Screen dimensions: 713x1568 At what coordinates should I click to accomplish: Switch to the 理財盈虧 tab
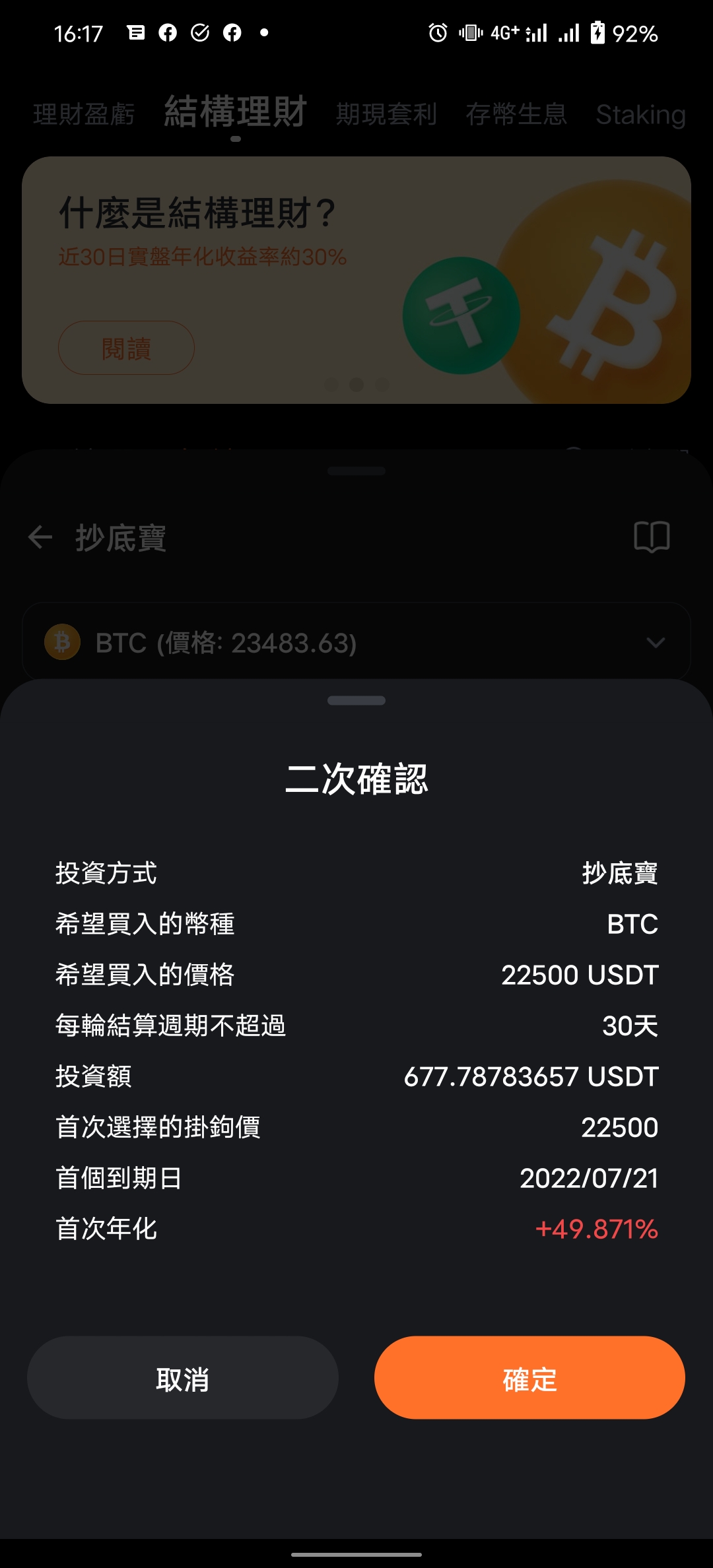pos(84,114)
